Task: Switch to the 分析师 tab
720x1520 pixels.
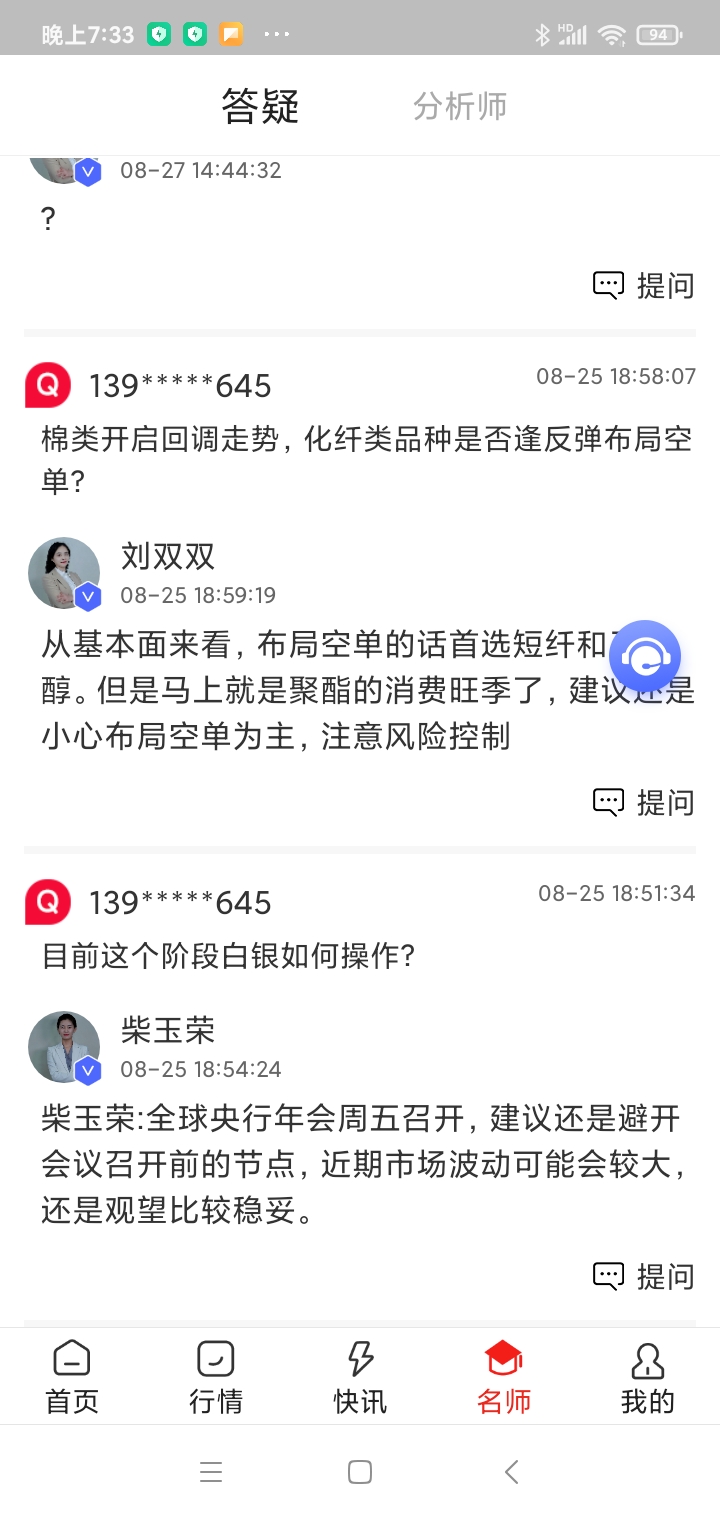Action: [x=460, y=106]
